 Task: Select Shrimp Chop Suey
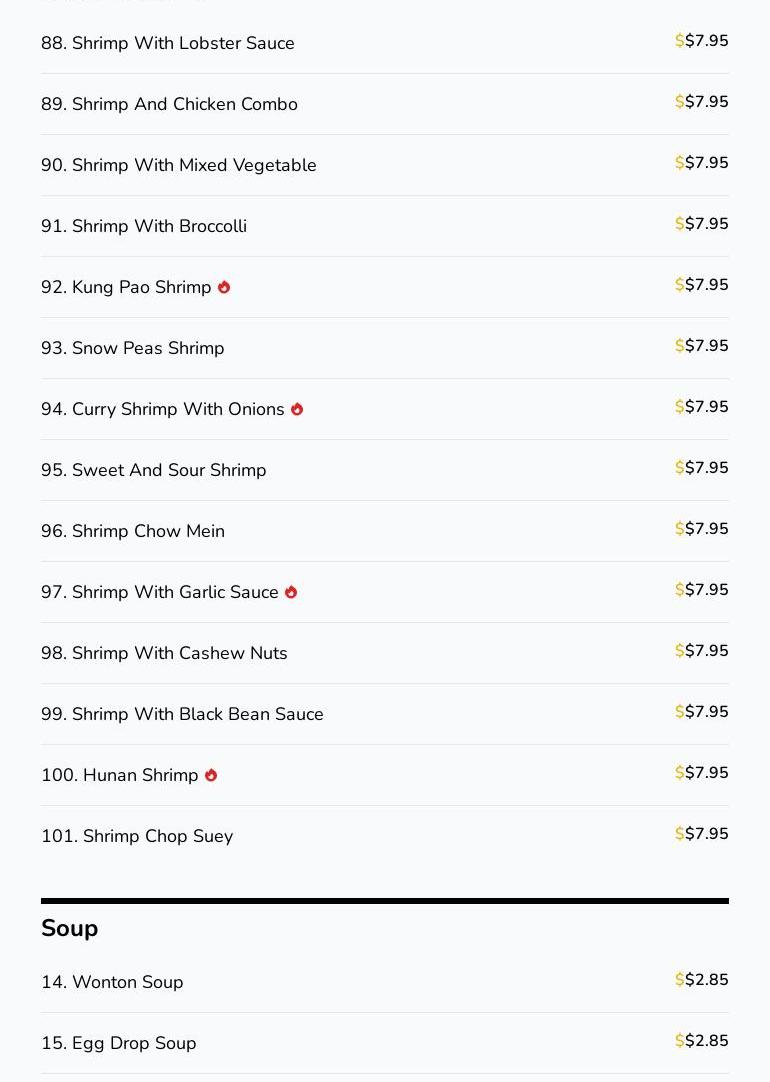pos(137,836)
